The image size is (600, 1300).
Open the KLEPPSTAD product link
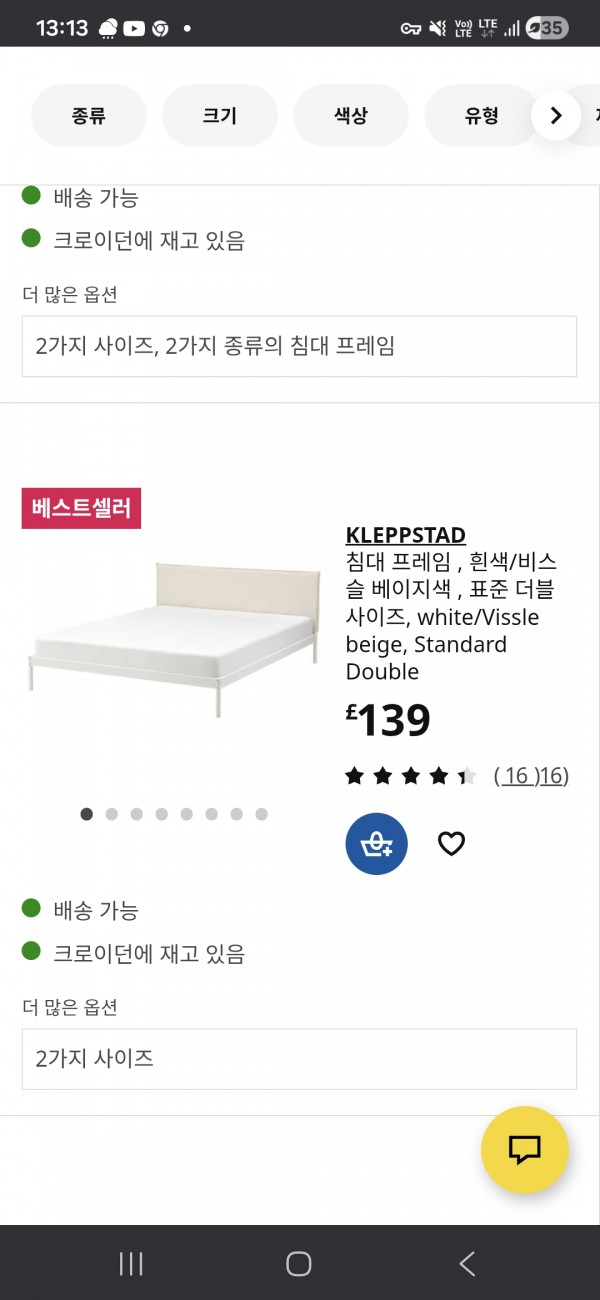pyautogui.click(x=405, y=535)
